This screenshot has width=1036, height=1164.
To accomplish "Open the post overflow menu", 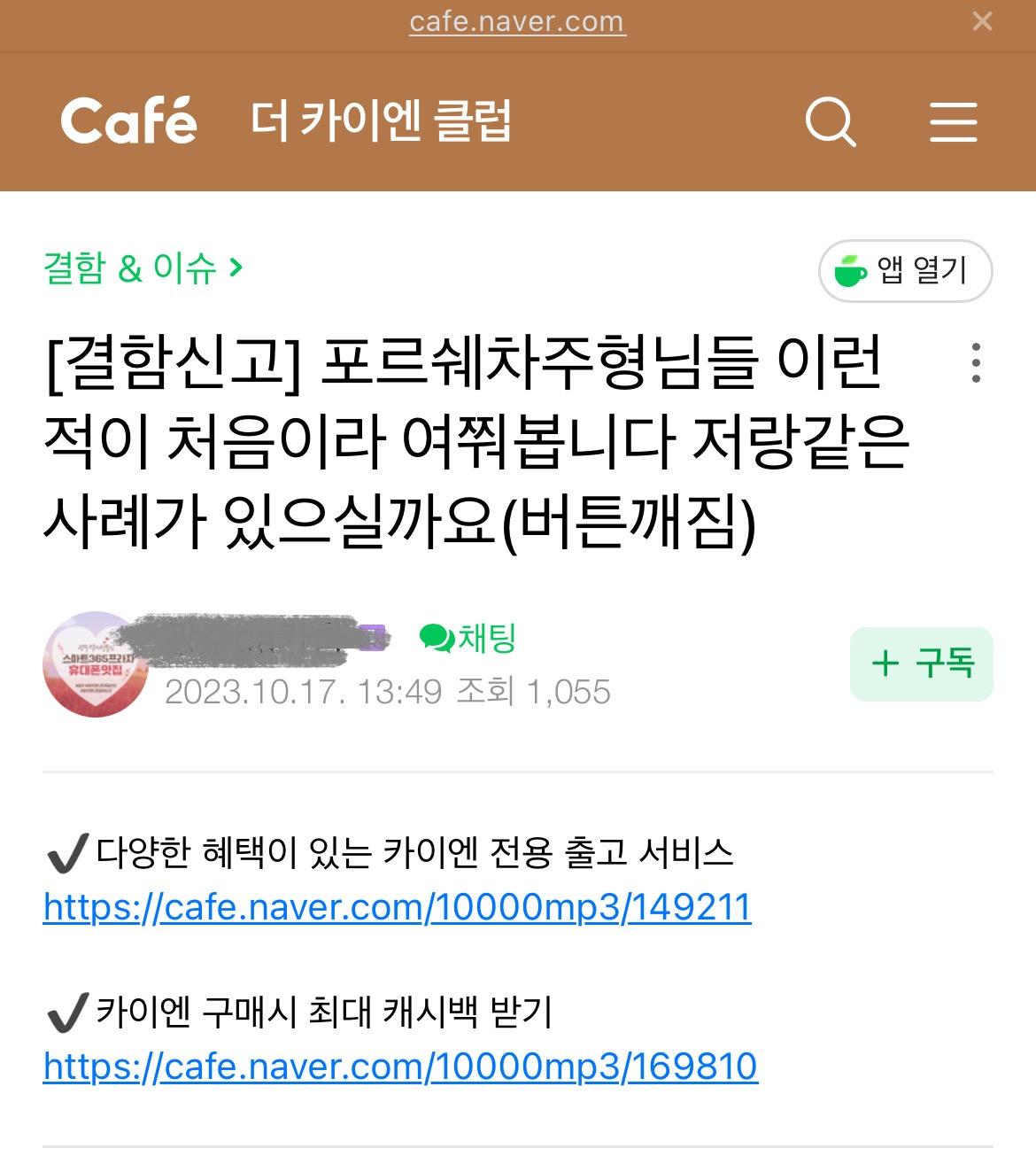I will (x=976, y=362).
